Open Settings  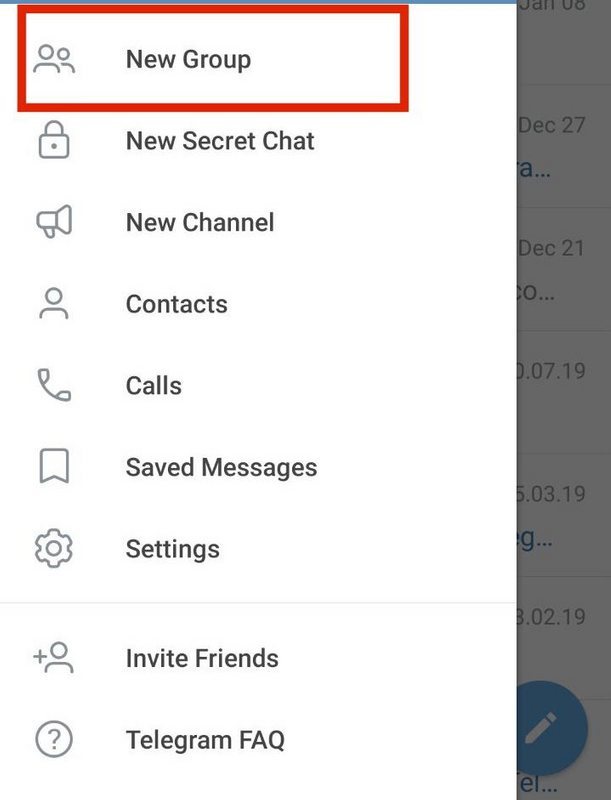(x=172, y=549)
